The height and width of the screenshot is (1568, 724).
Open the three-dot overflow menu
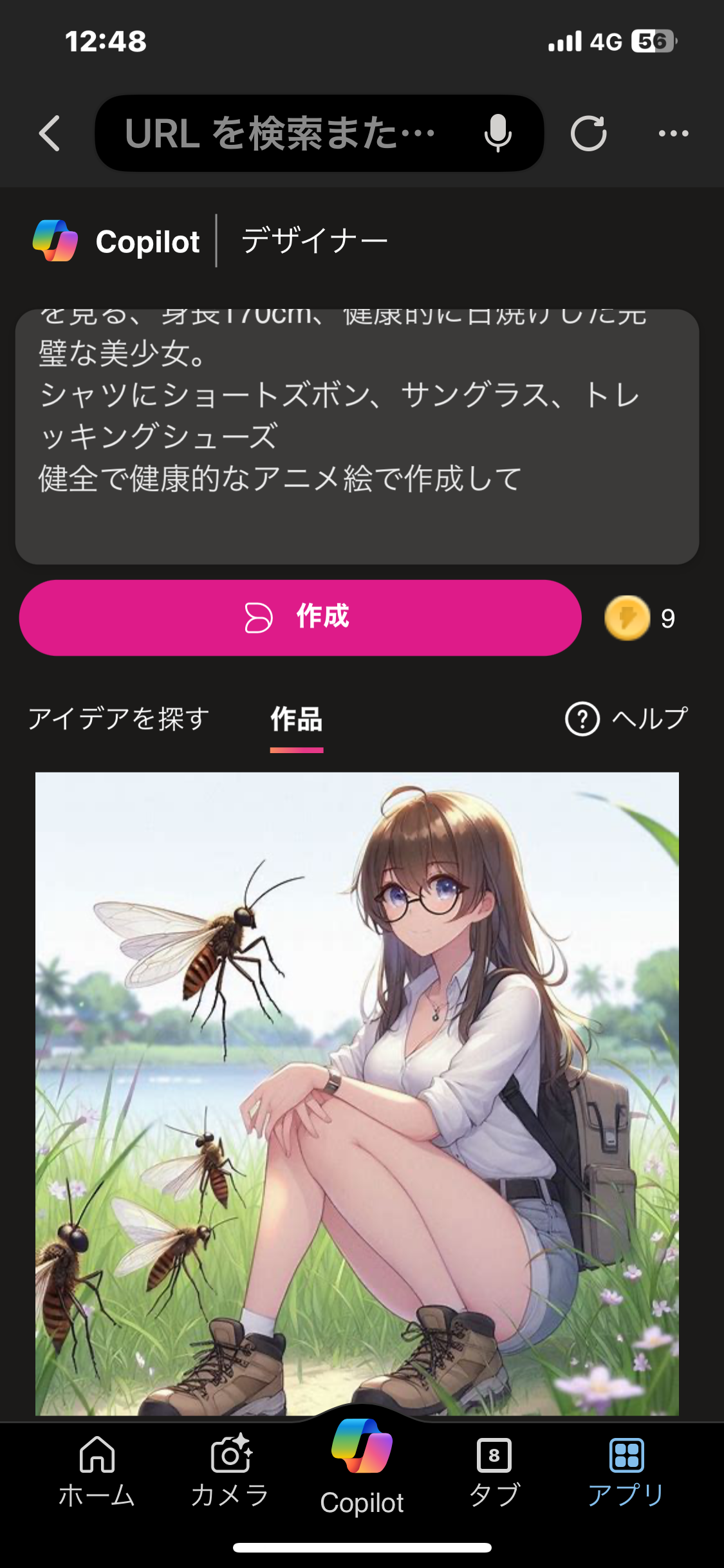(x=673, y=134)
